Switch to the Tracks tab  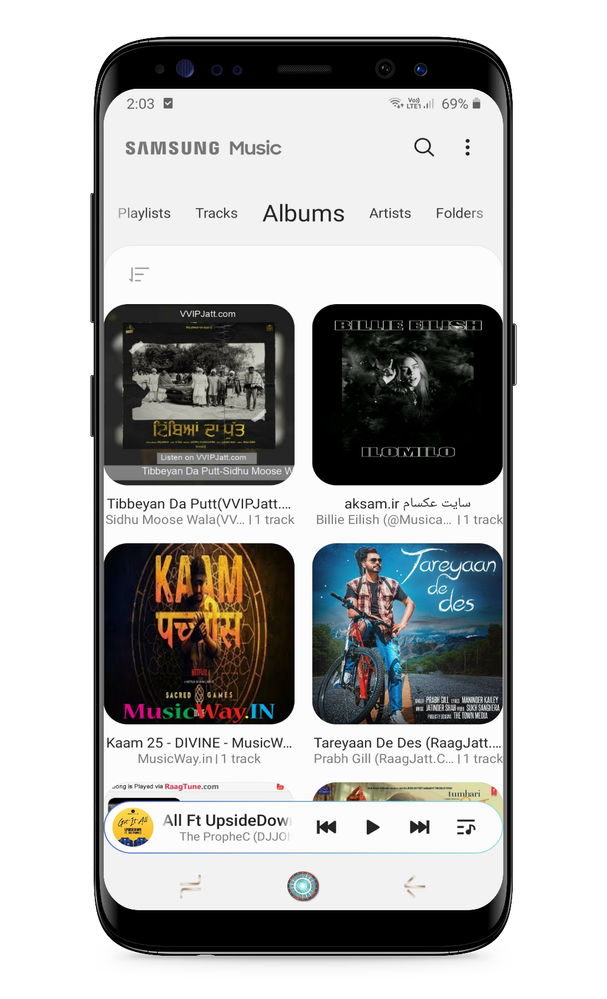click(216, 213)
